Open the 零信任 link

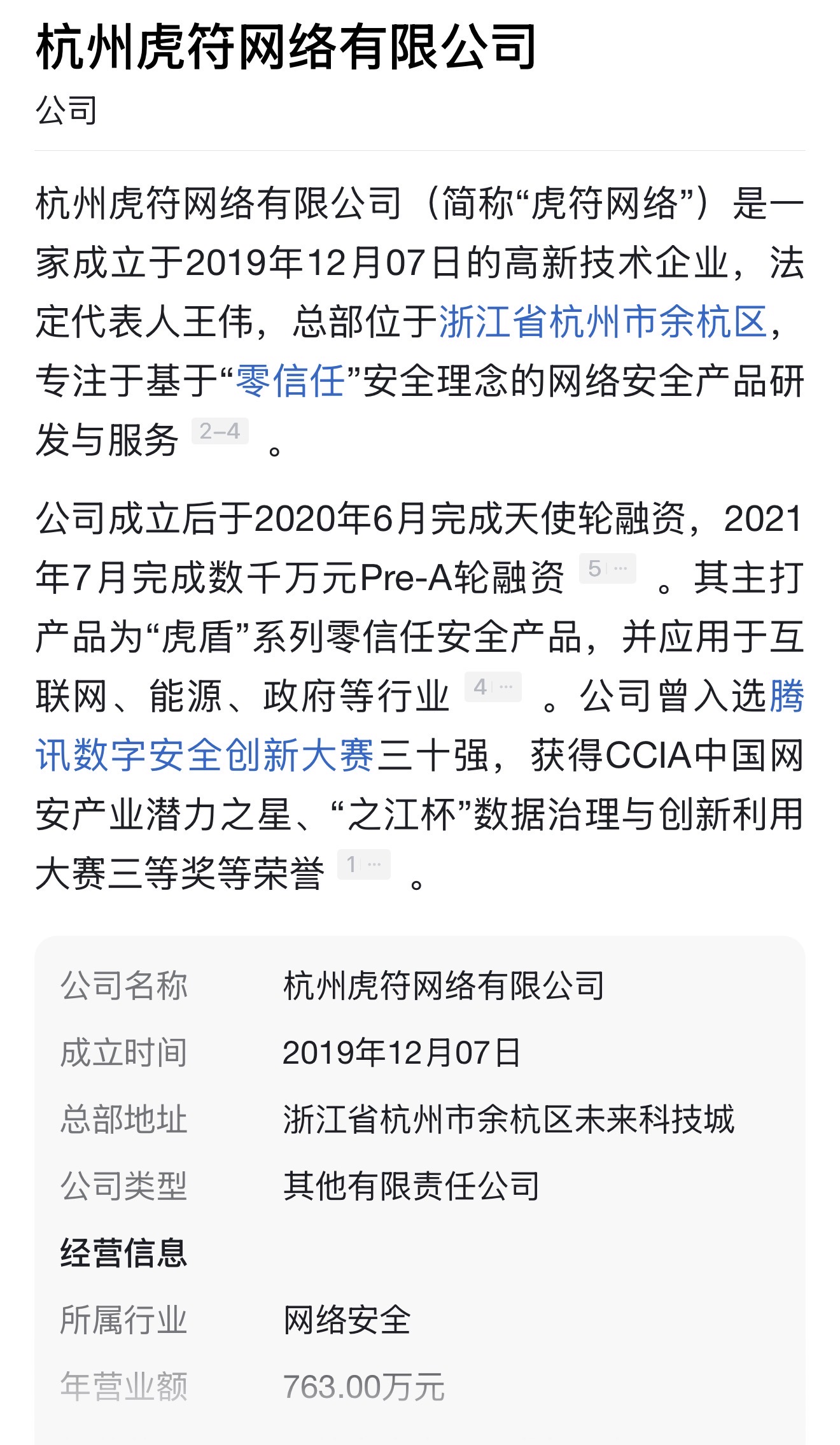pyautogui.click(x=290, y=381)
